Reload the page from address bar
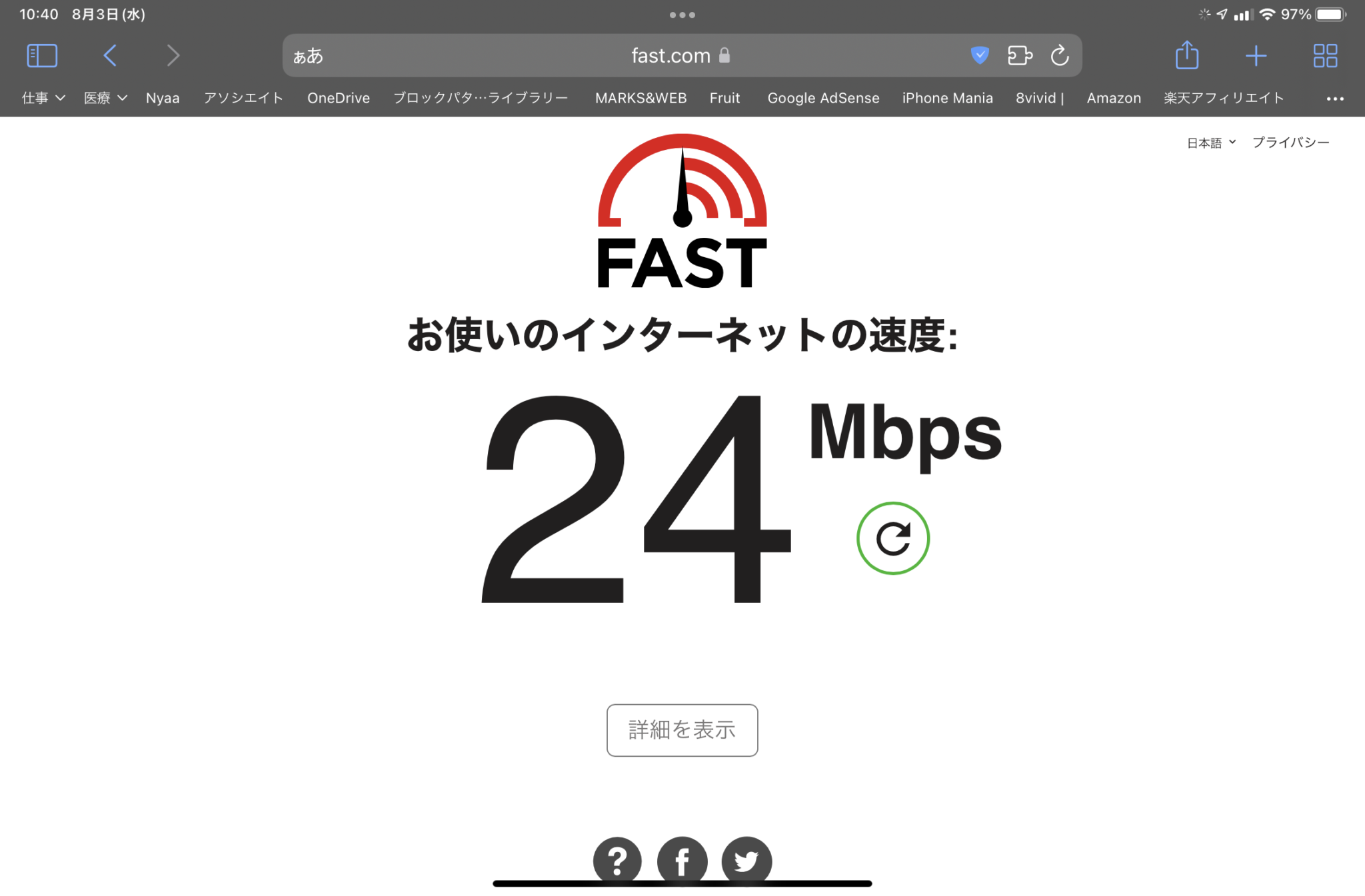Screen dimensions: 1365x896 (x=1060, y=55)
